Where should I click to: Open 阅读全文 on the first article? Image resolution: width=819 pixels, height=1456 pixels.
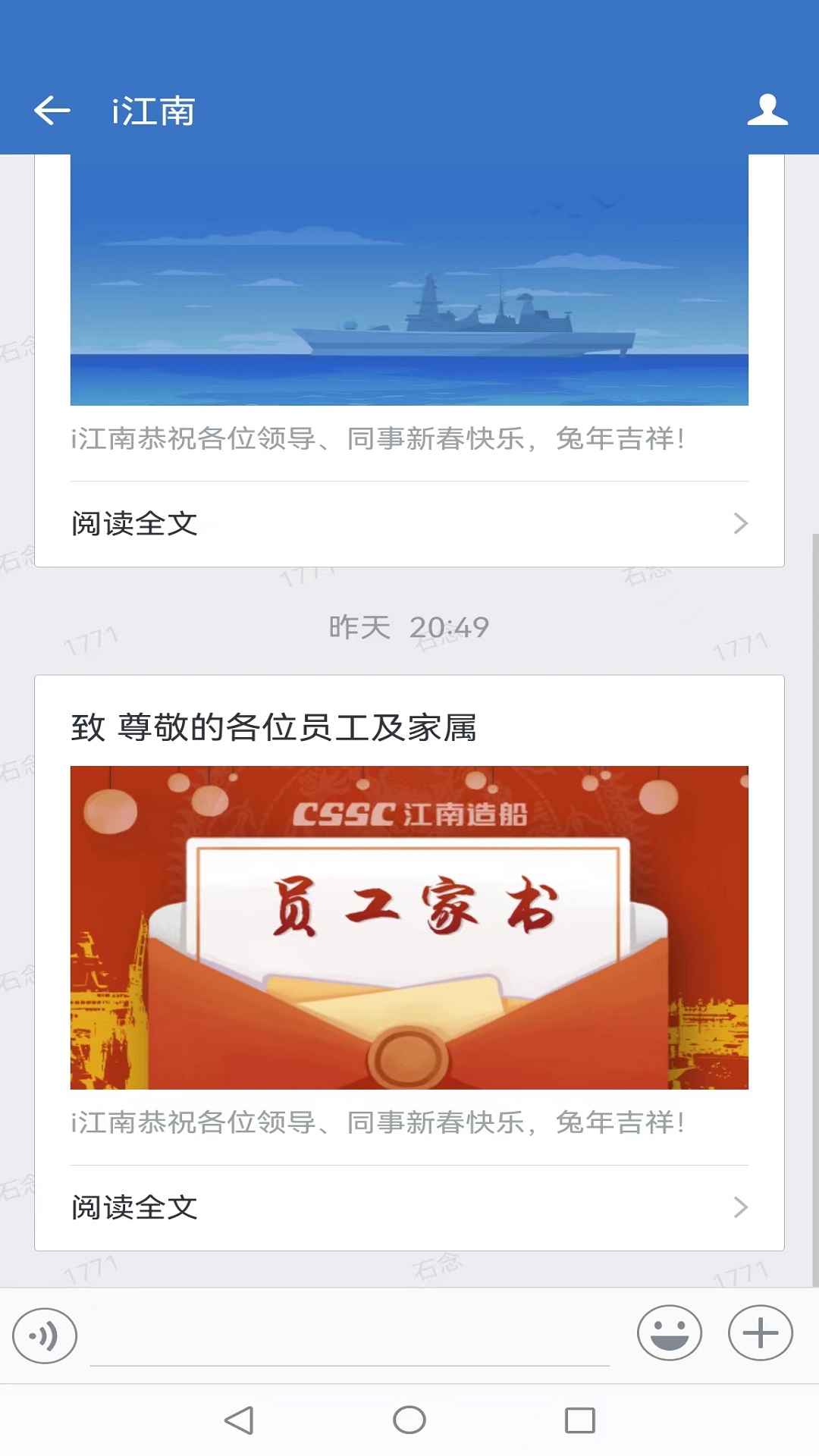pos(135,523)
